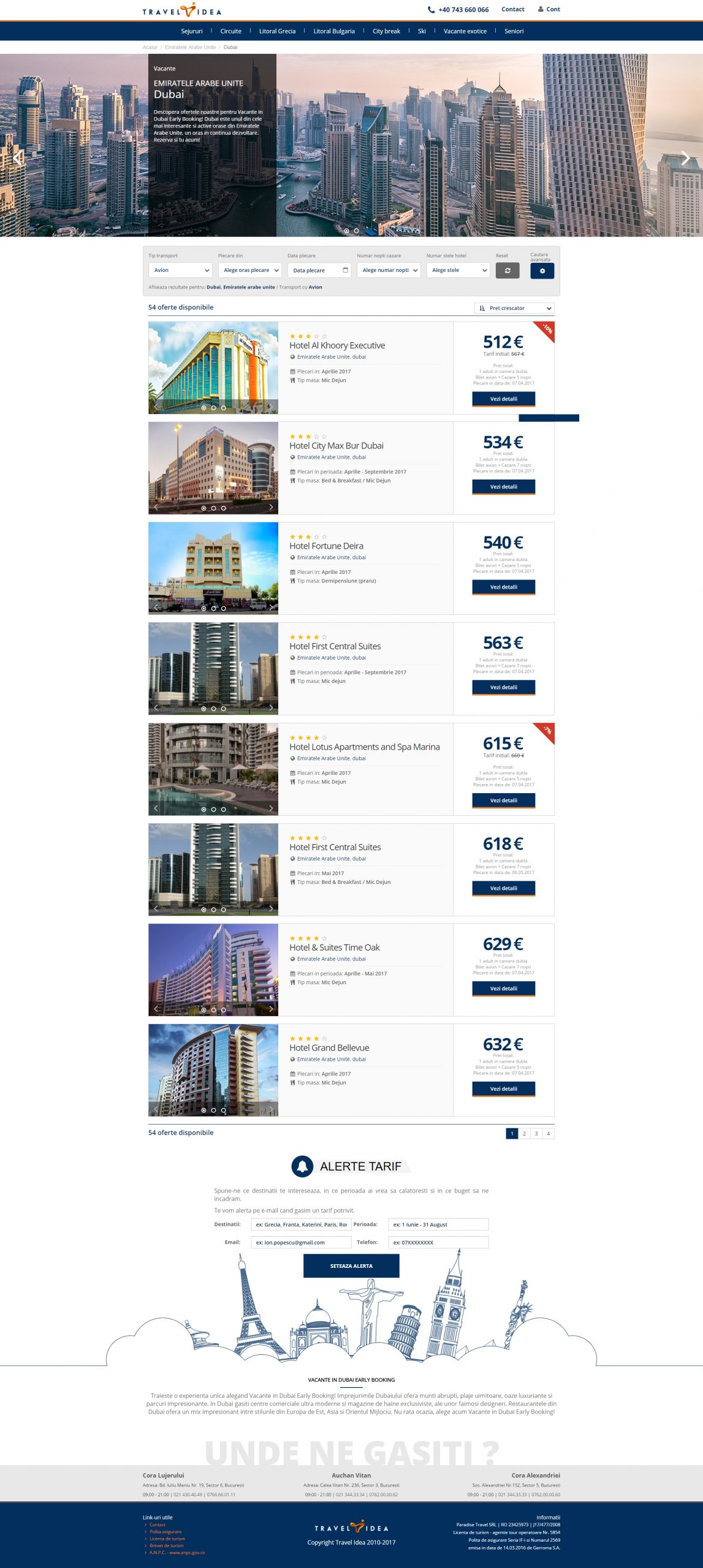Expand the Alege numar nopti dropdown
Image resolution: width=703 pixels, height=1568 pixels.
(x=389, y=270)
